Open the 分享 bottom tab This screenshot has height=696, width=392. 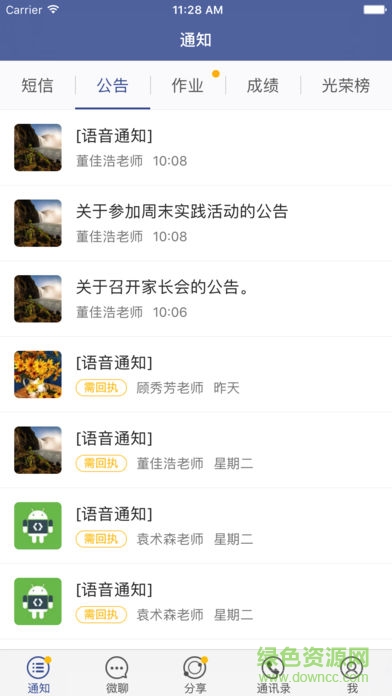(x=195, y=674)
